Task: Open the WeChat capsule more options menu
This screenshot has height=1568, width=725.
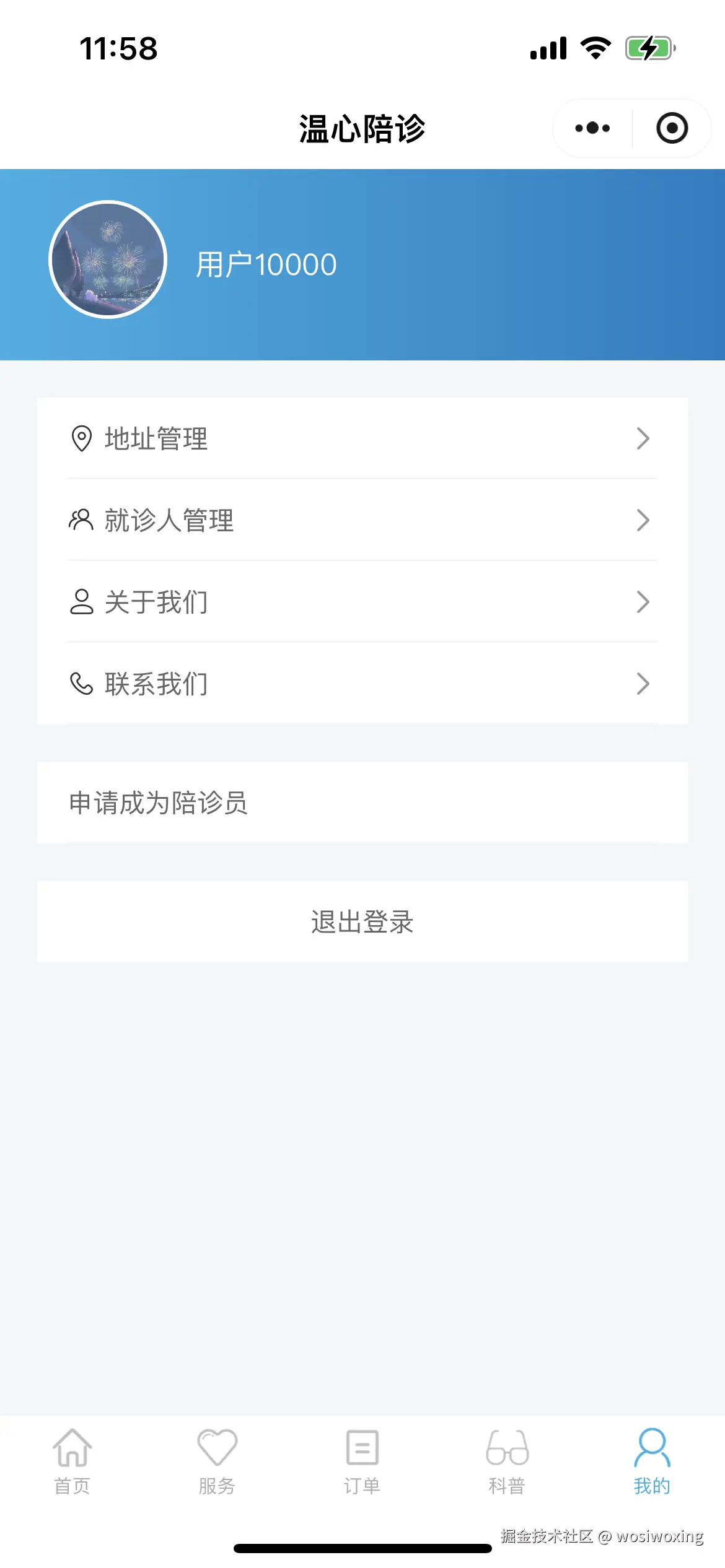Action: 589,128
